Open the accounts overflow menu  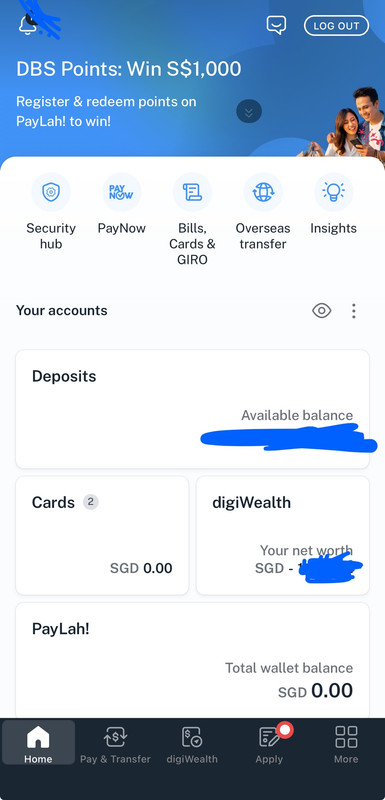pyautogui.click(x=354, y=311)
